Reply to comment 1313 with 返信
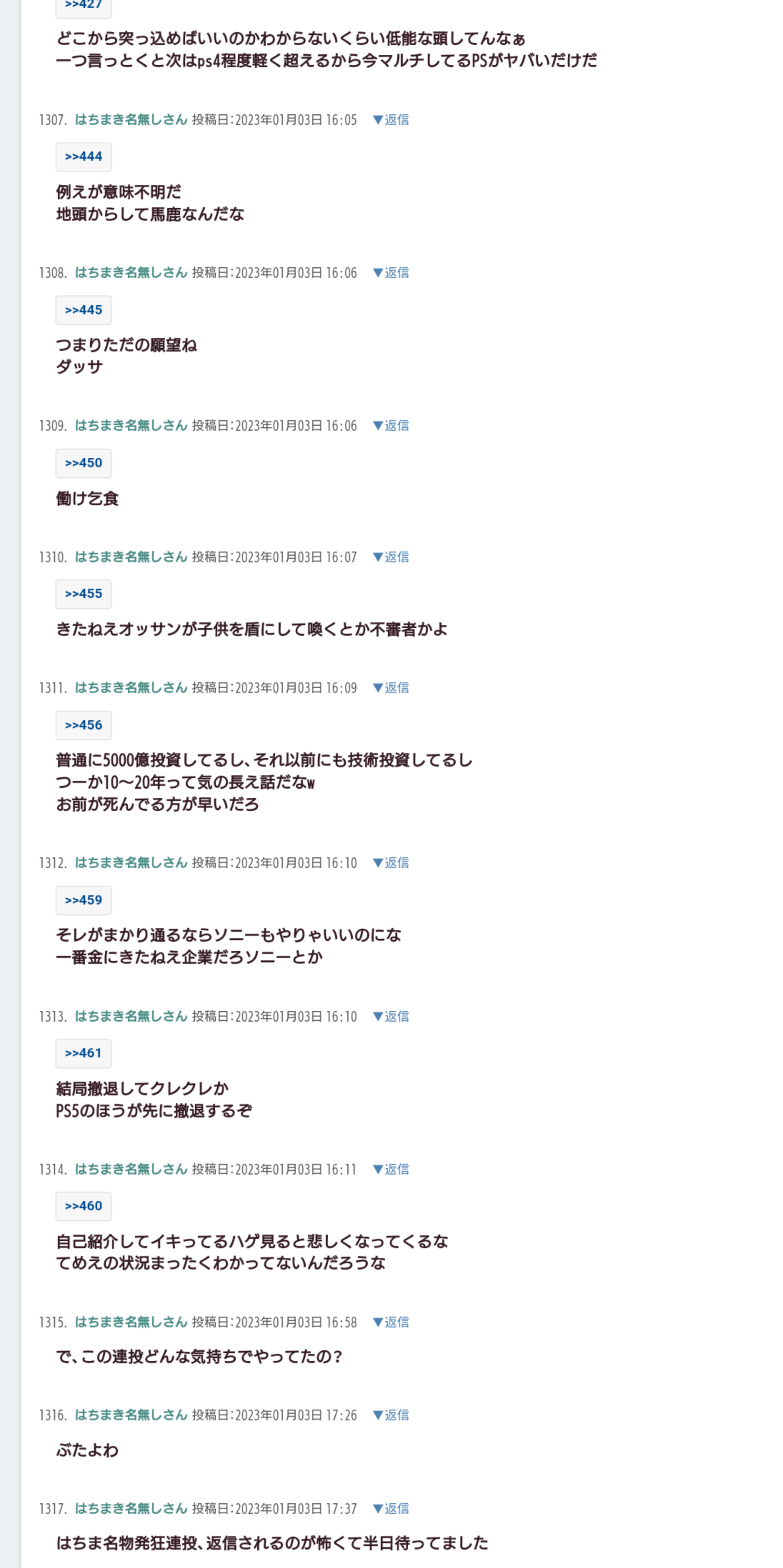Viewport: 783px width, 1568px height. (391, 1016)
